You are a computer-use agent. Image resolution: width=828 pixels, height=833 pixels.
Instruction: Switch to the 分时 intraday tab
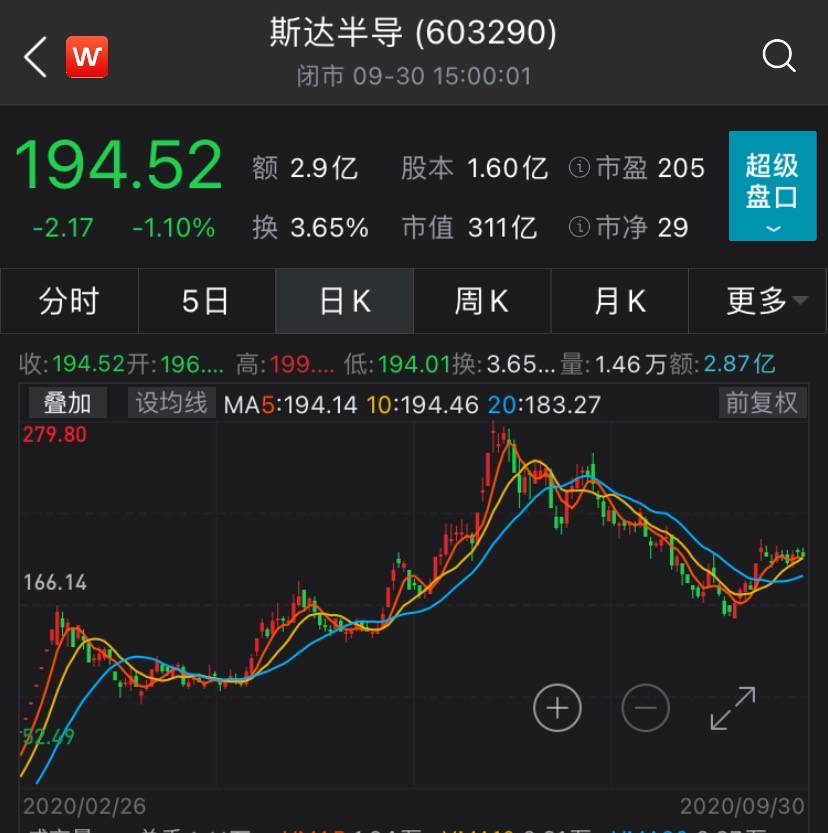pyautogui.click(x=69, y=301)
